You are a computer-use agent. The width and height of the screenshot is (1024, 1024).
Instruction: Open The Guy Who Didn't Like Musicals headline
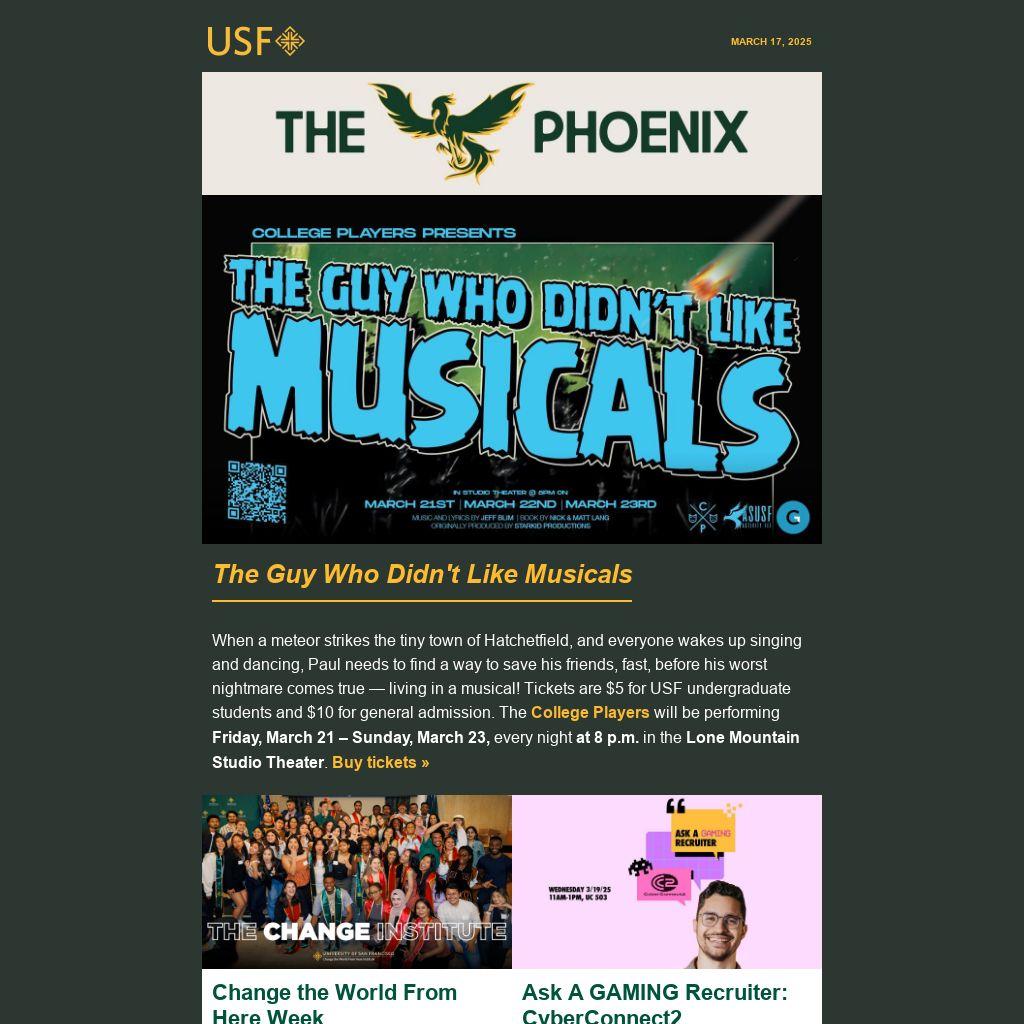[x=422, y=574]
